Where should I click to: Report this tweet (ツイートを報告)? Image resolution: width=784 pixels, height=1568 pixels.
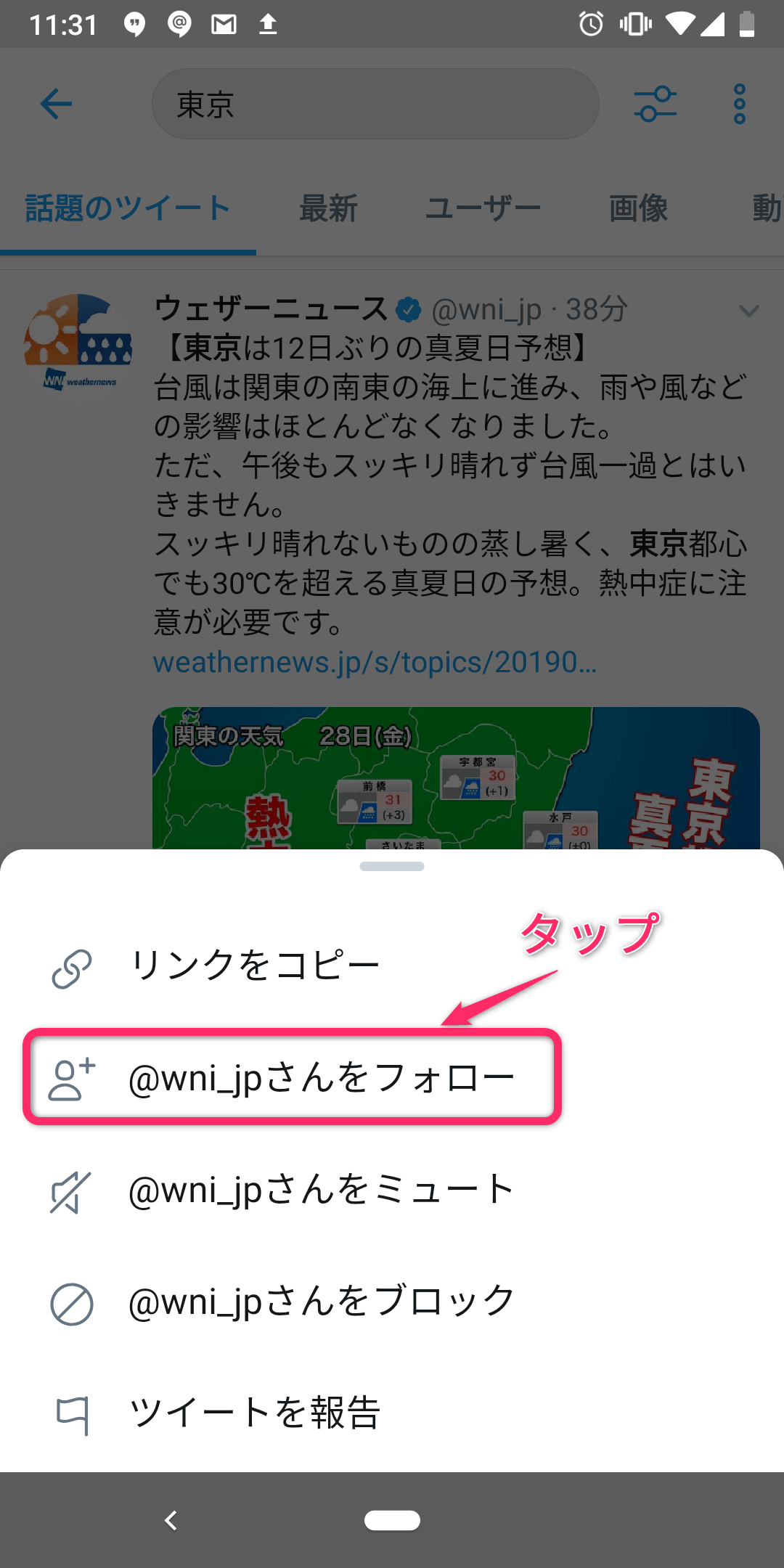[254, 1413]
